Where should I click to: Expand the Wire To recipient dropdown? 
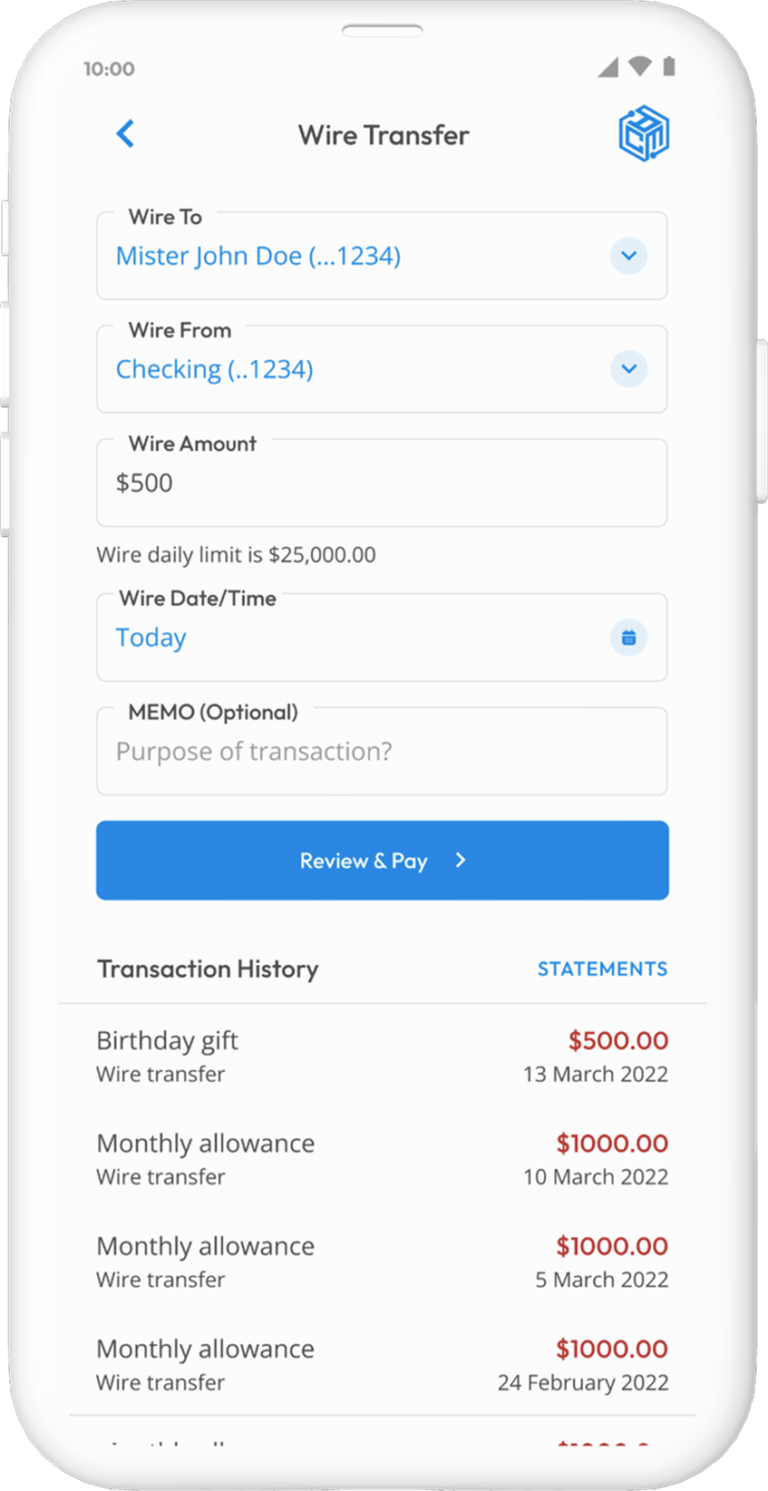(x=628, y=256)
